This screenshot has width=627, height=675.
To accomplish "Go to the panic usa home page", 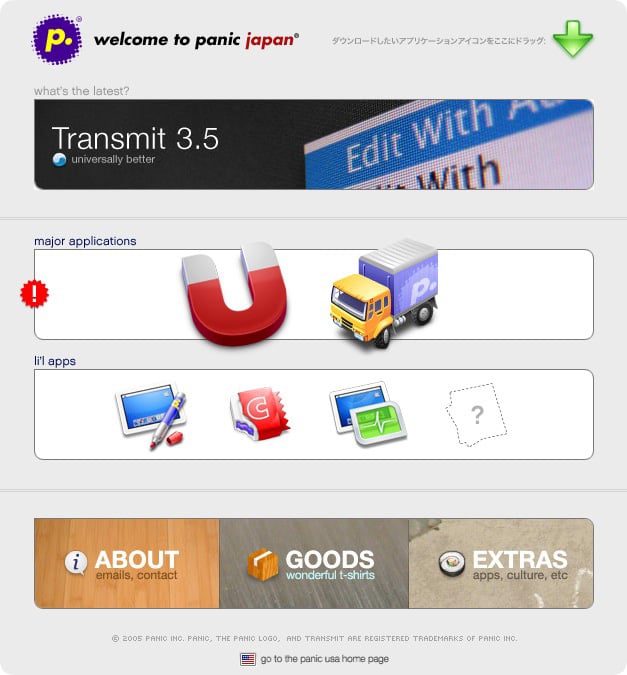I will click(324, 659).
